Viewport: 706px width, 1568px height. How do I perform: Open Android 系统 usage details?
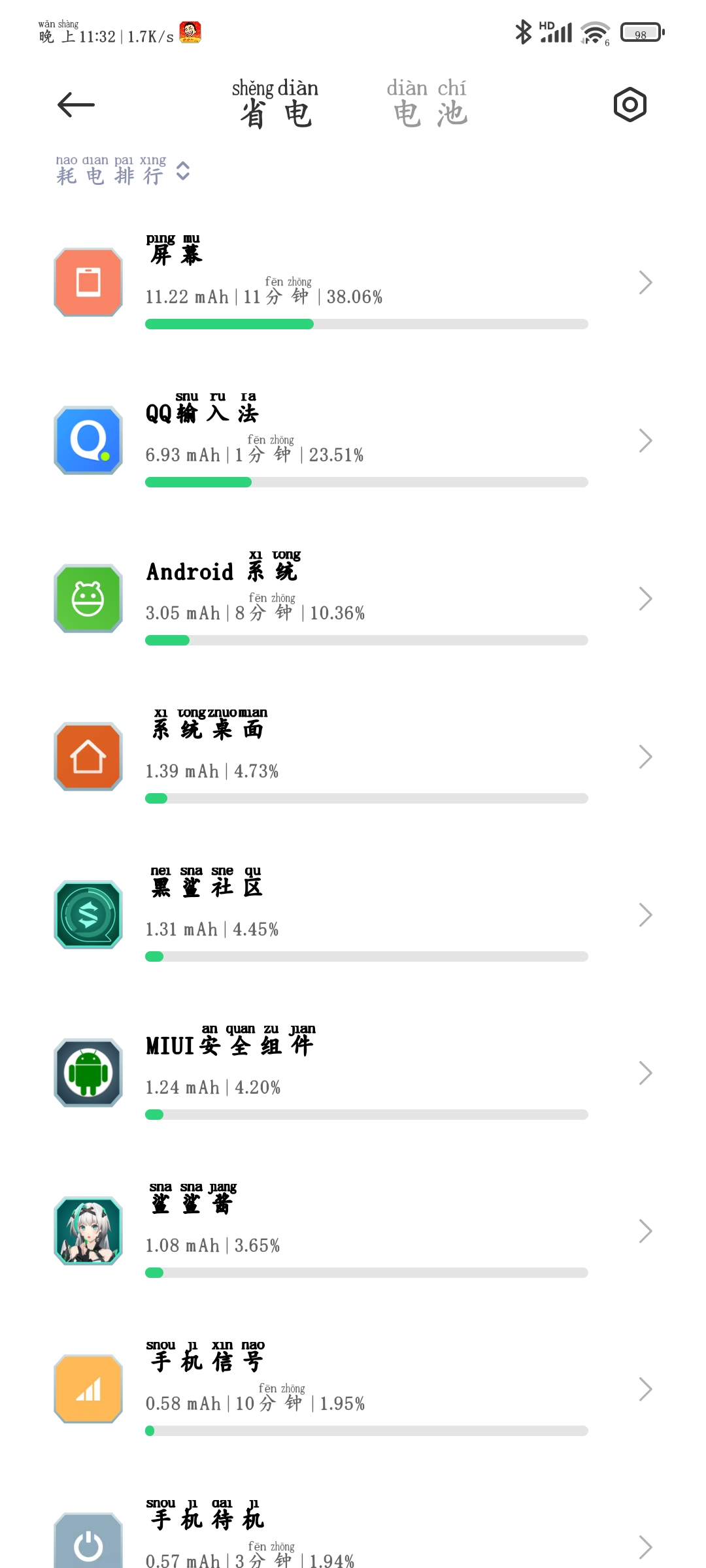(x=353, y=598)
